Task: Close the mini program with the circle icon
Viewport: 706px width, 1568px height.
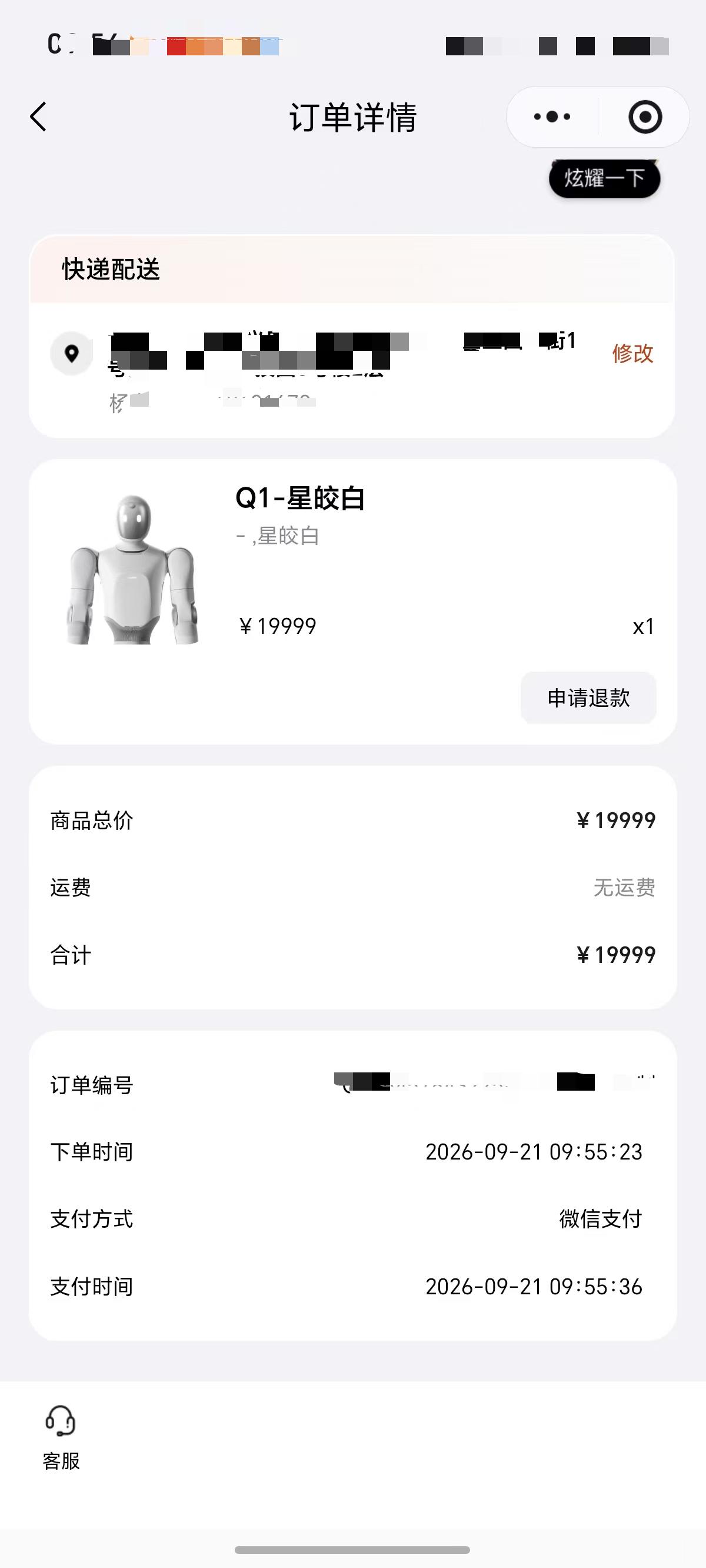Action: 645,117
